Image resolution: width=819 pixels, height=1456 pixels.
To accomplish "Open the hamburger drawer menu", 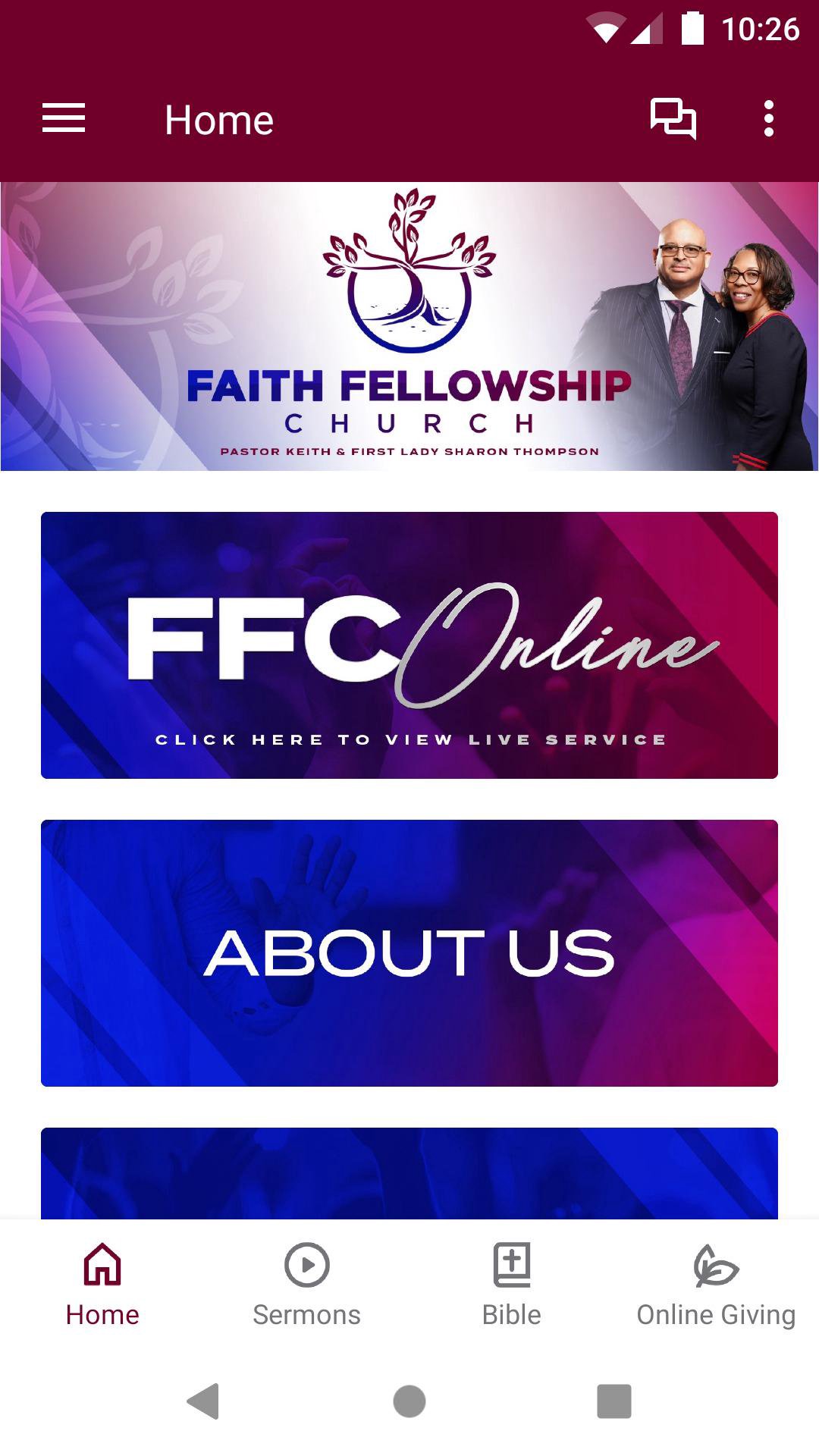I will (64, 119).
